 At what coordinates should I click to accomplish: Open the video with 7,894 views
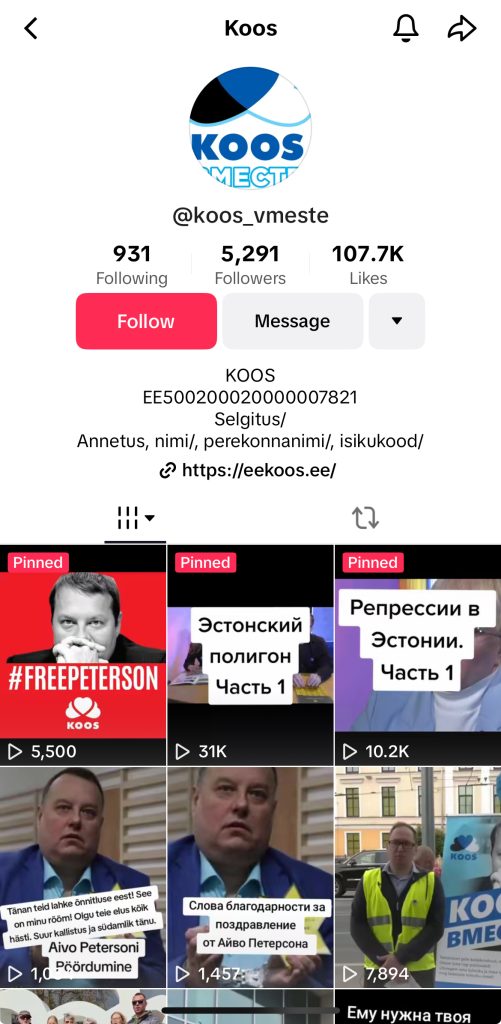[x=418, y=877]
